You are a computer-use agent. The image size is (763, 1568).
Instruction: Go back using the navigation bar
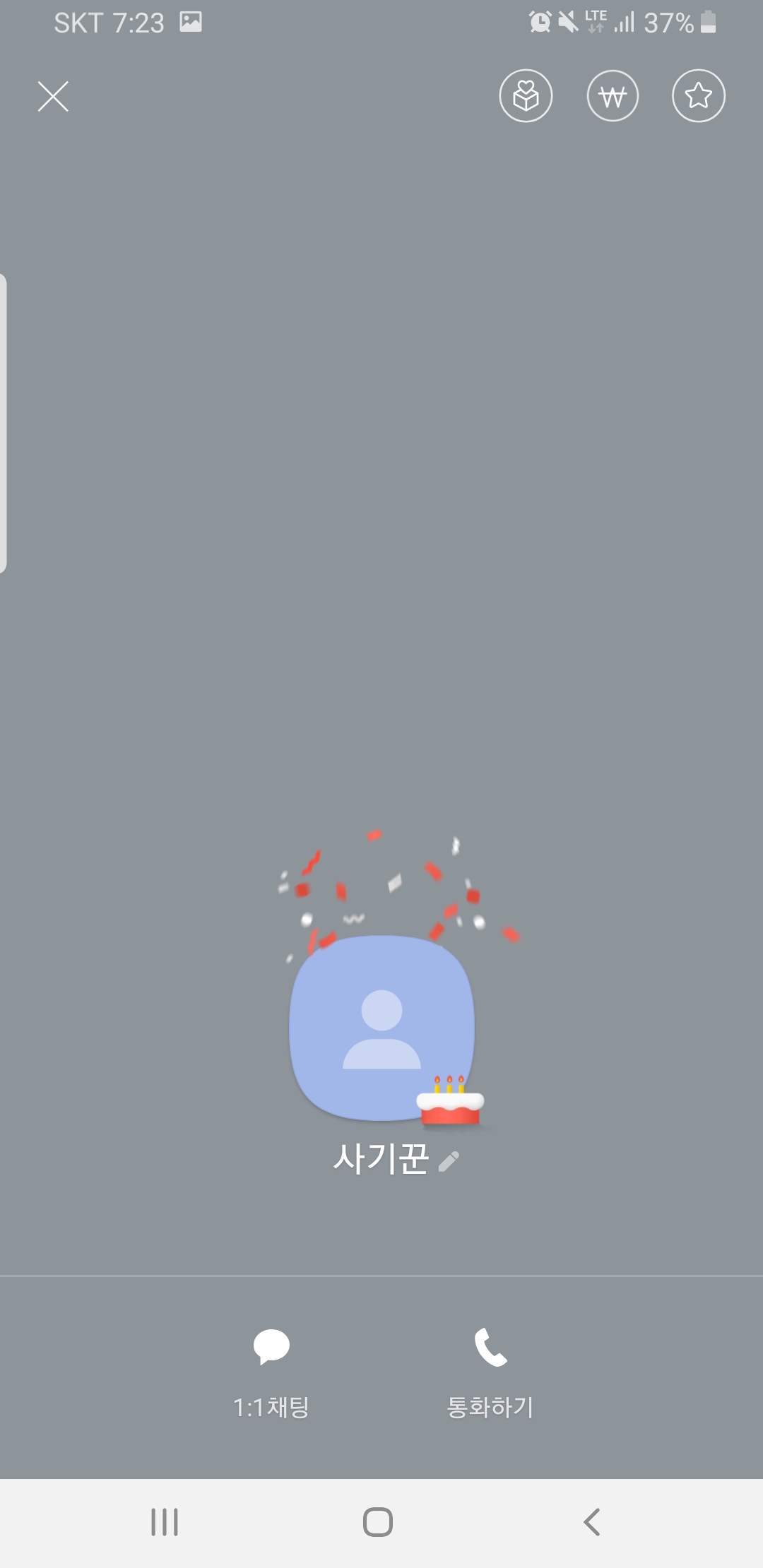point(592,1521)
